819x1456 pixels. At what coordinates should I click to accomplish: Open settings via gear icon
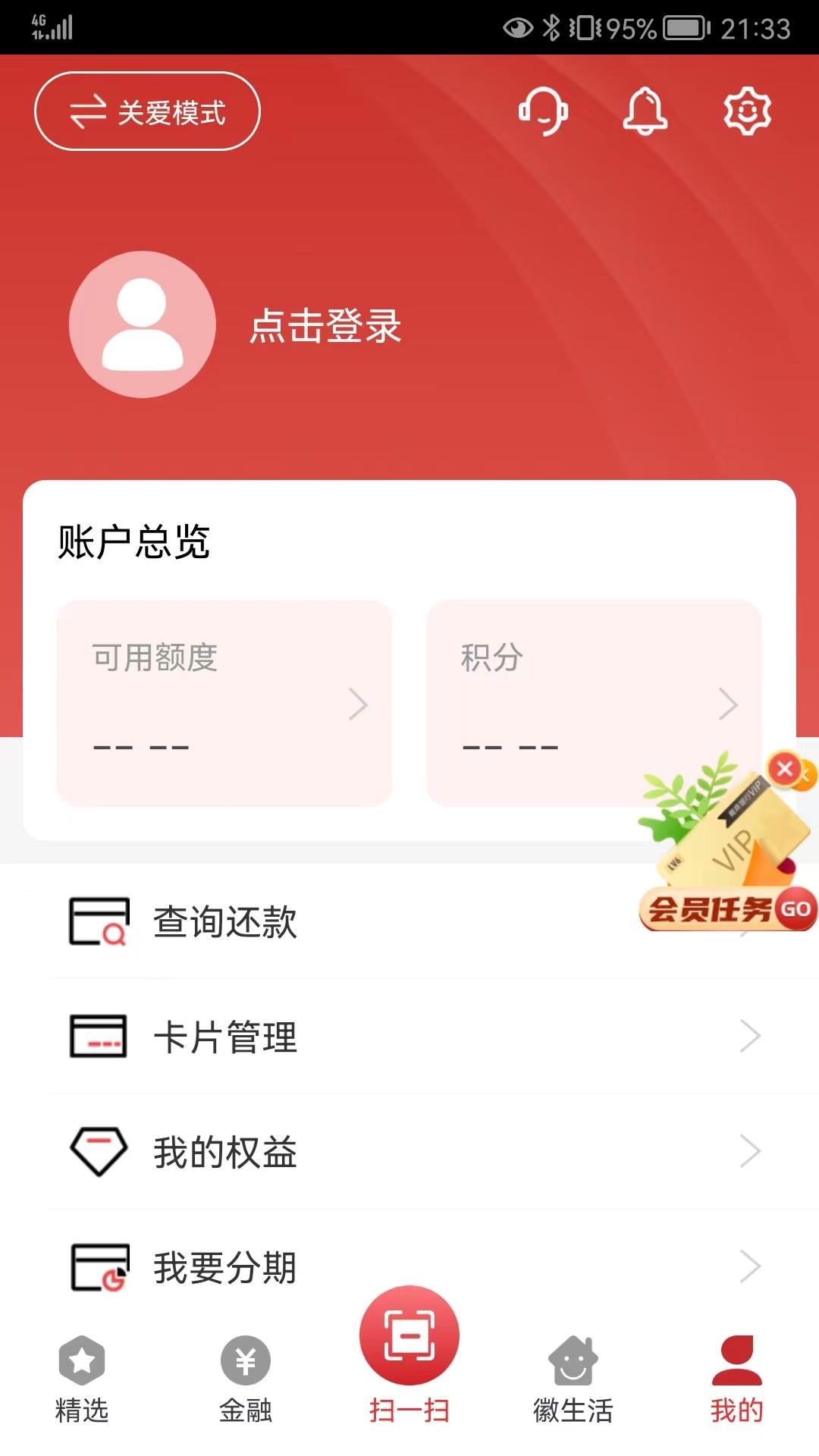click(x=746, y=111)
